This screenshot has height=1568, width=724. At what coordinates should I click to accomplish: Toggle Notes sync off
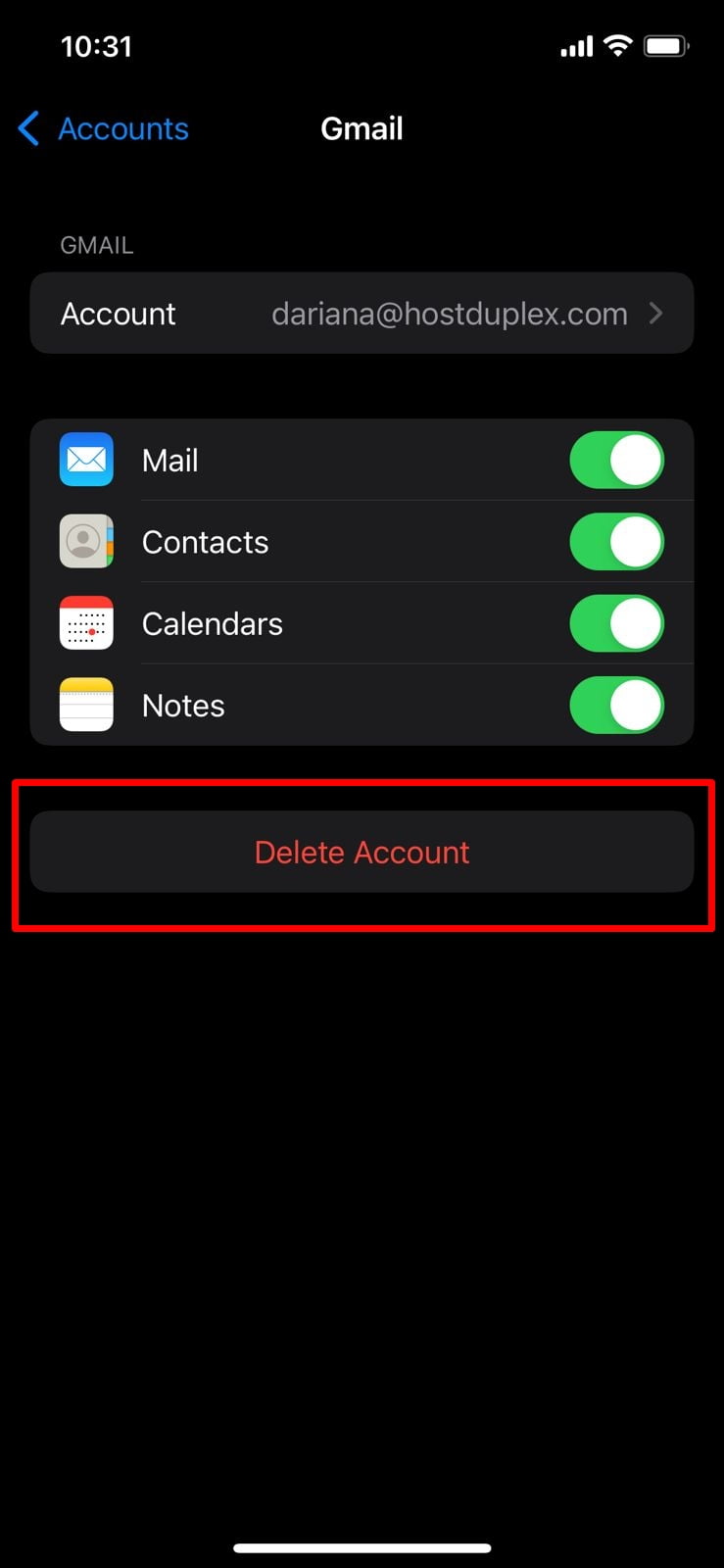pyautogui.click(x=616, y=706)
